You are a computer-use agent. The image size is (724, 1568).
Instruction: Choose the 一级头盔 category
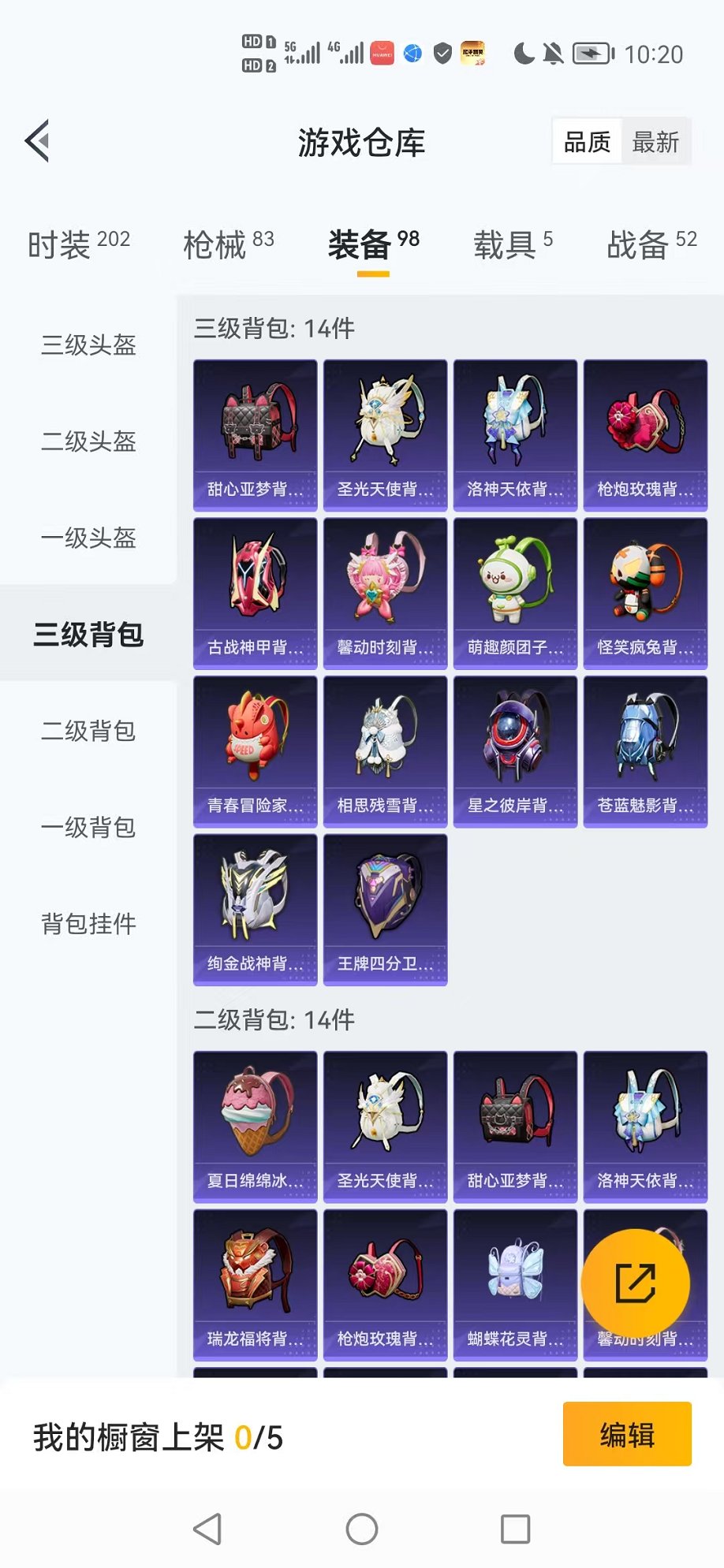click(x=88, y=538)
